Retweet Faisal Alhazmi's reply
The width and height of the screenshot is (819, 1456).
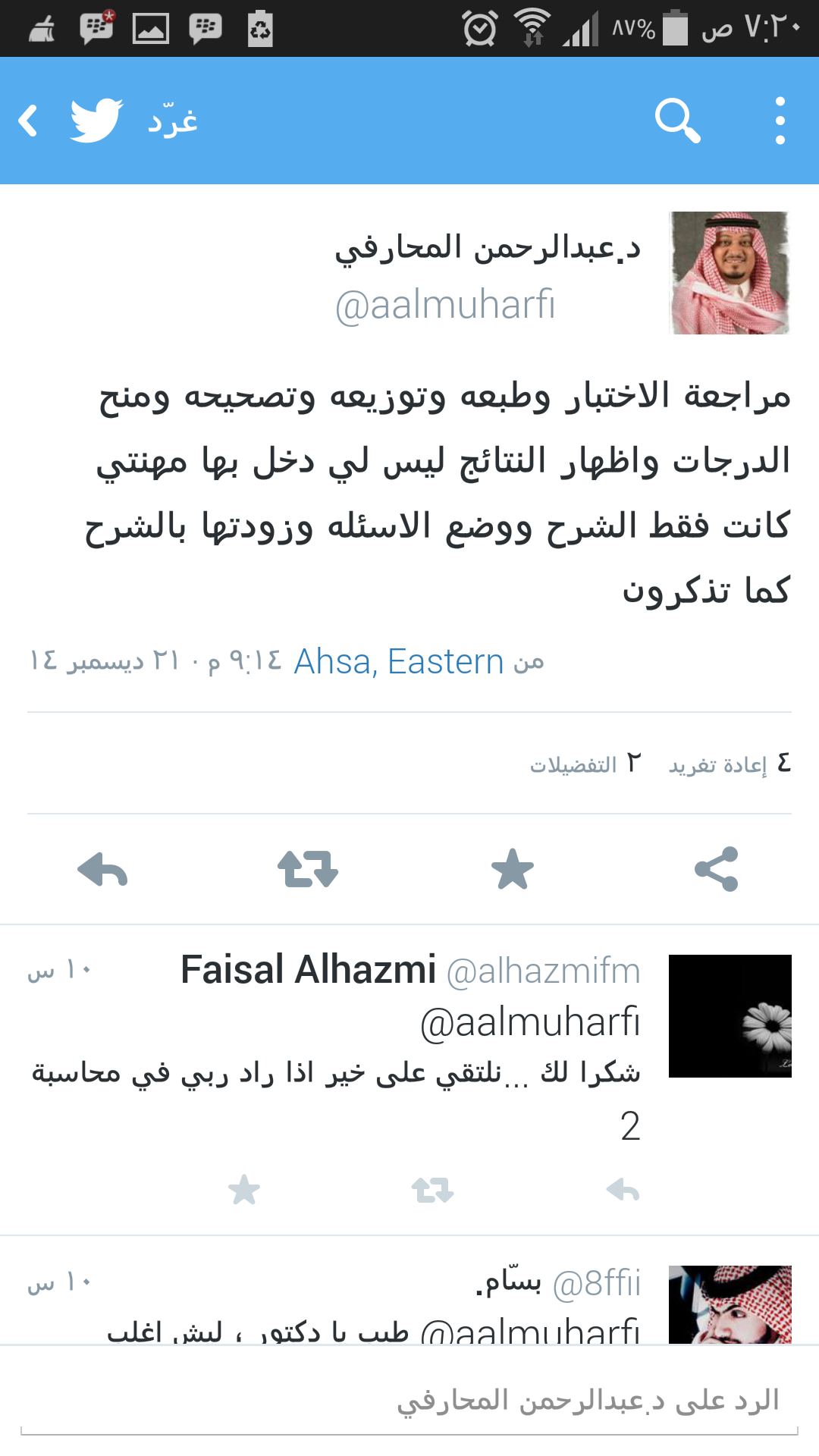pyautogui.click(x=432, y=1190)
